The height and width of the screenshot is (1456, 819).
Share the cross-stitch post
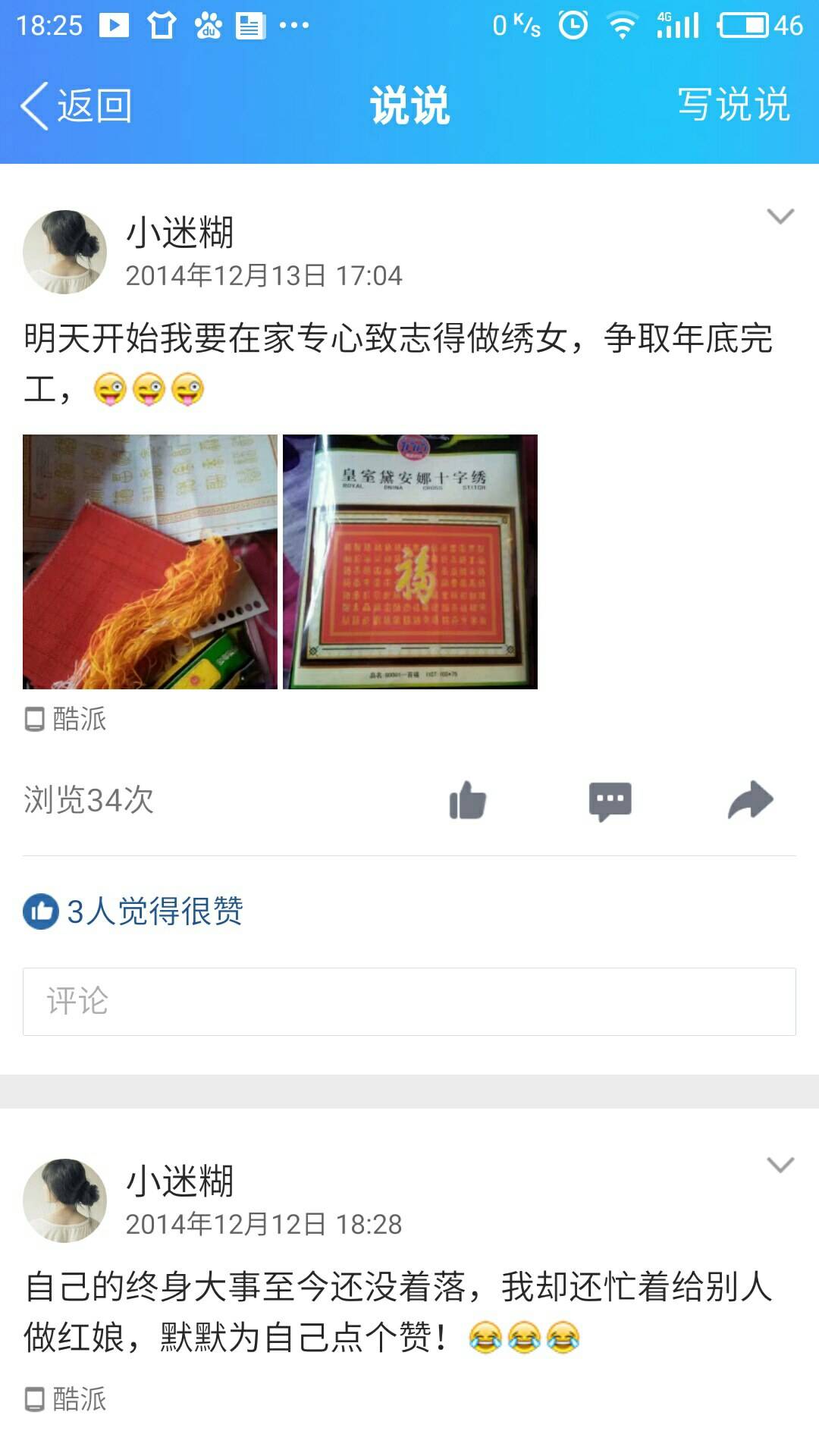pos(750,800)
